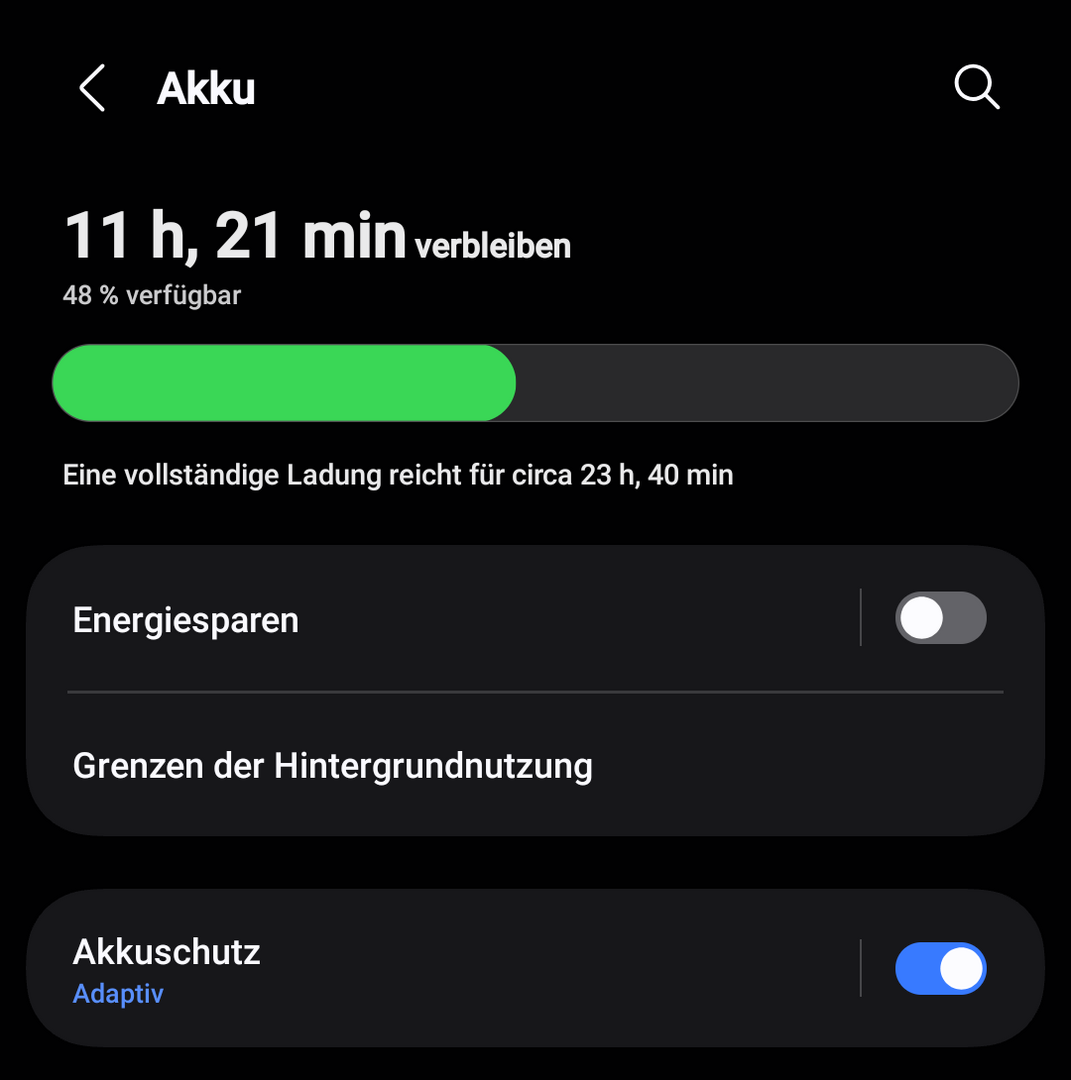Open Grenzen der Hintergrundnutzung
Image resolution: width=1071 pixels, height=1080 pixels.
point(333,766)
